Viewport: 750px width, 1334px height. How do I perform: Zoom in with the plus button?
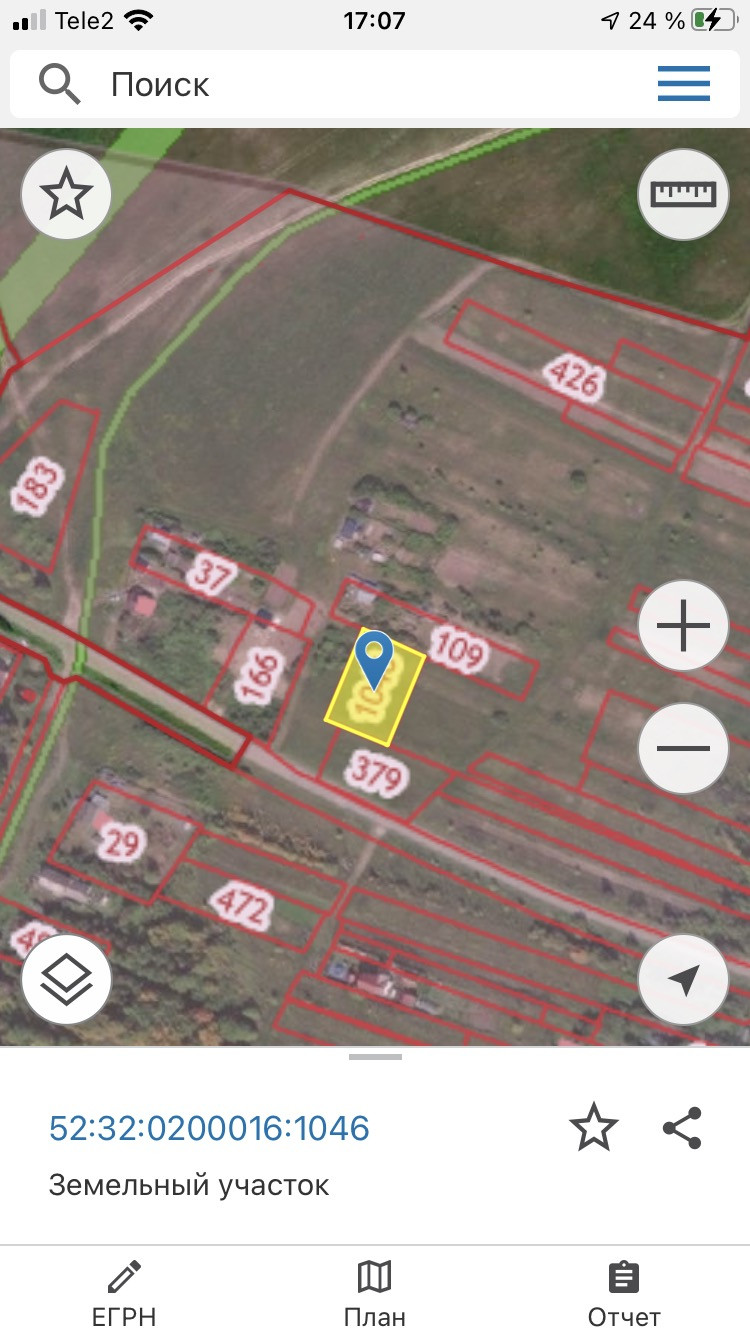684,627
